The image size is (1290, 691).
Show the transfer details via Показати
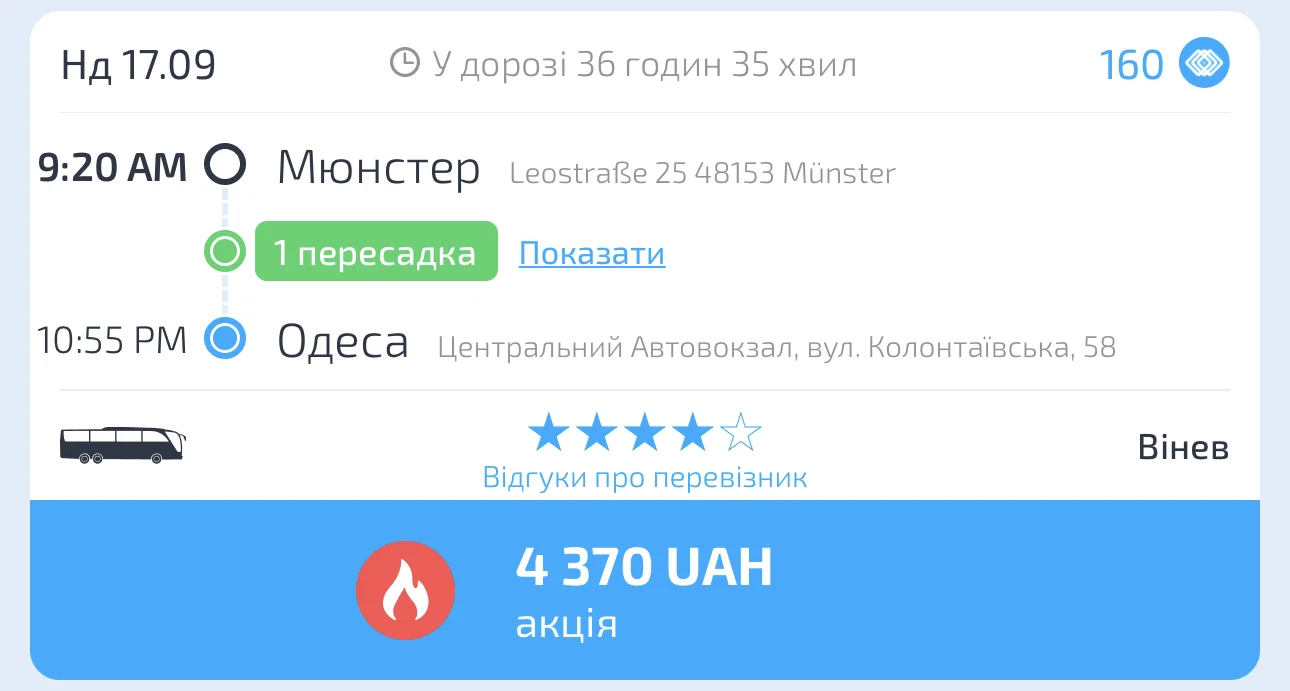coord(591,254)
